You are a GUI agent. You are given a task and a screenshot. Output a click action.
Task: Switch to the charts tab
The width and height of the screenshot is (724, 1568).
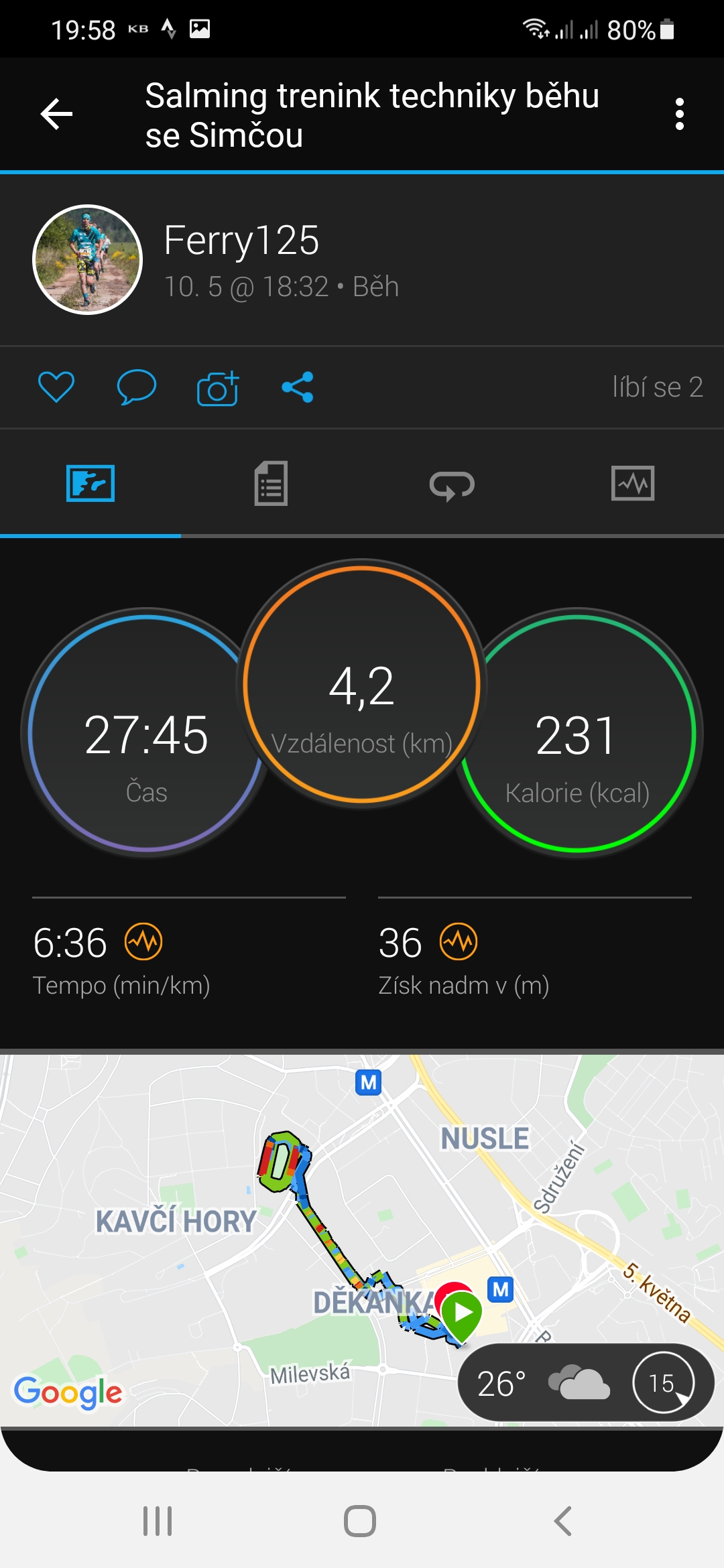(x=633, y=483)
